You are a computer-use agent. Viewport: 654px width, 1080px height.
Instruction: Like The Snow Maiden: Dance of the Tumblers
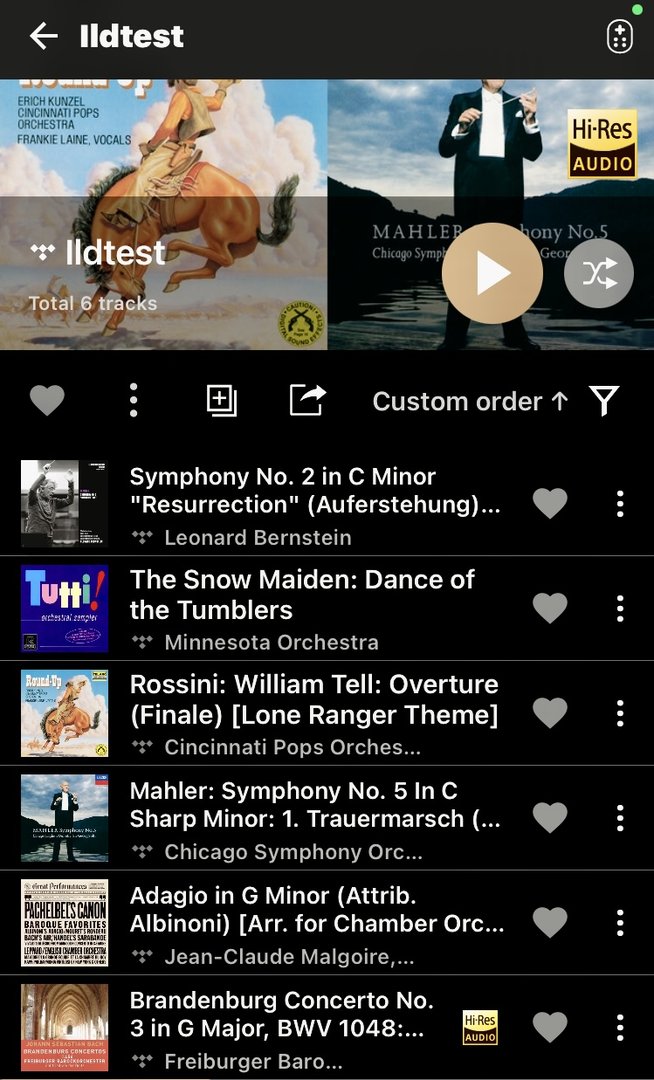click(550, 608)
